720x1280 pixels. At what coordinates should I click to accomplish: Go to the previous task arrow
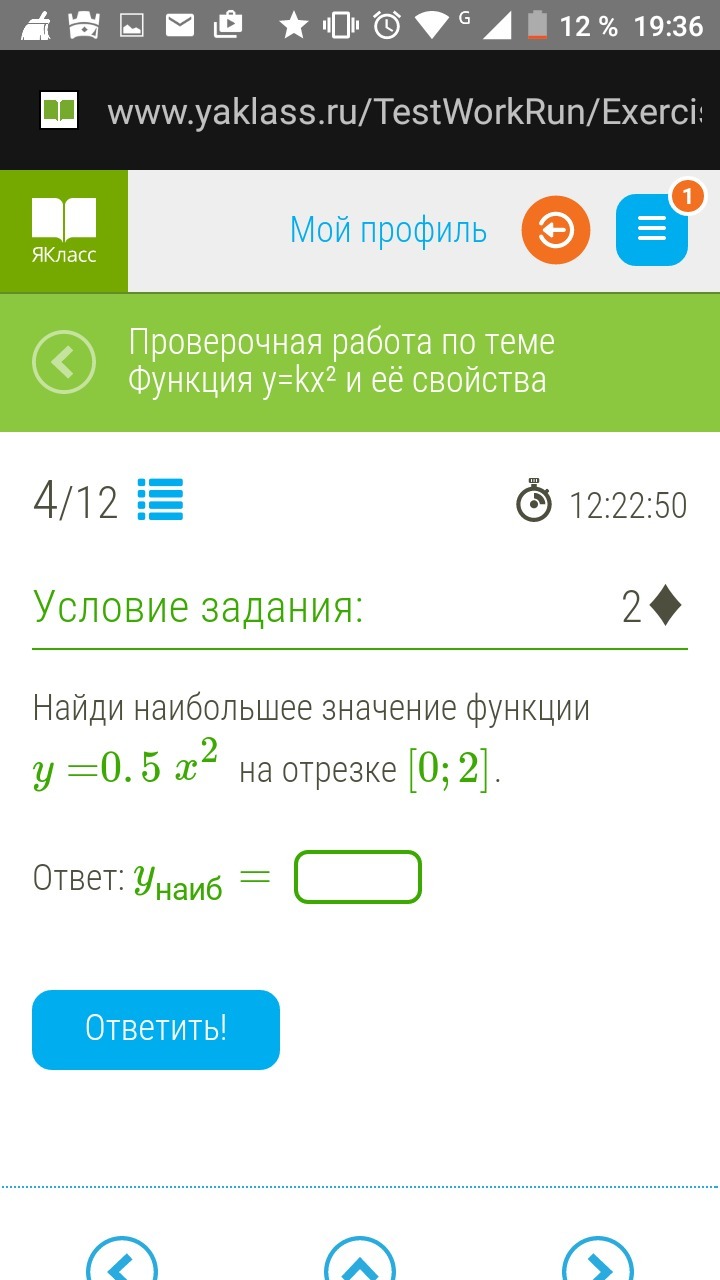(x=122, y=1260)
